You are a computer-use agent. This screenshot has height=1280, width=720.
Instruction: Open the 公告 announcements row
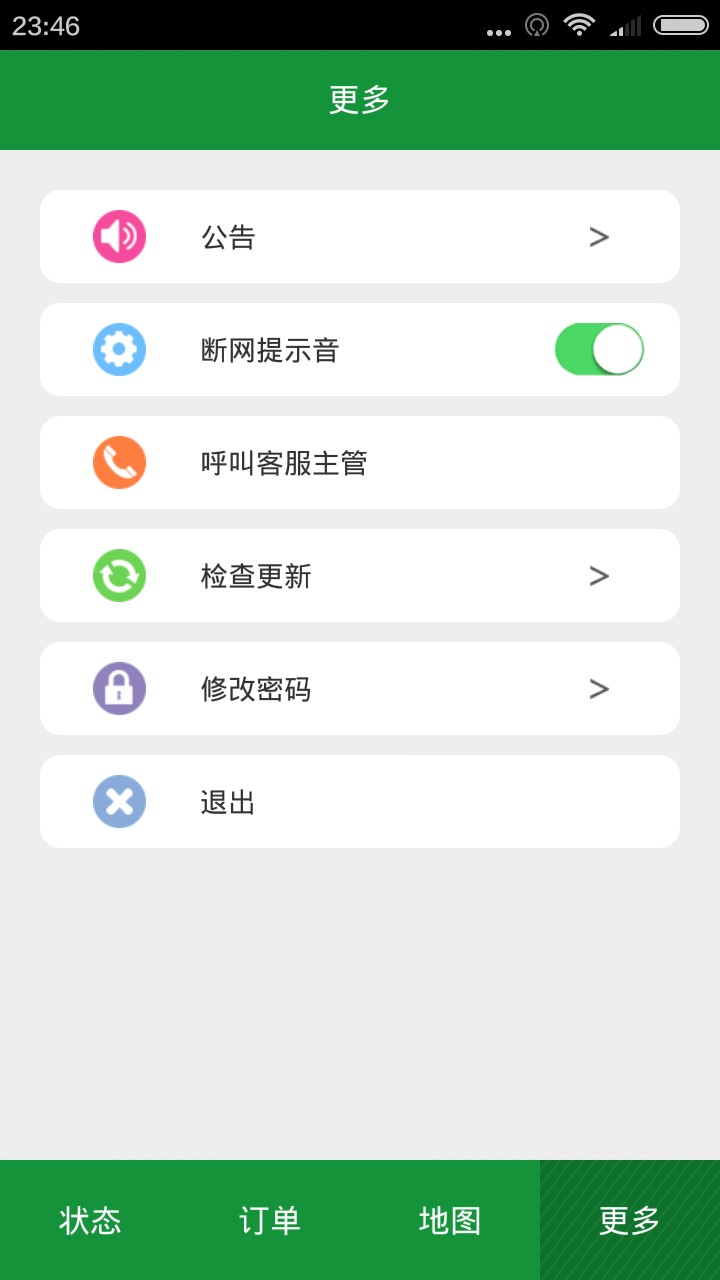click(x=360, y=237)
